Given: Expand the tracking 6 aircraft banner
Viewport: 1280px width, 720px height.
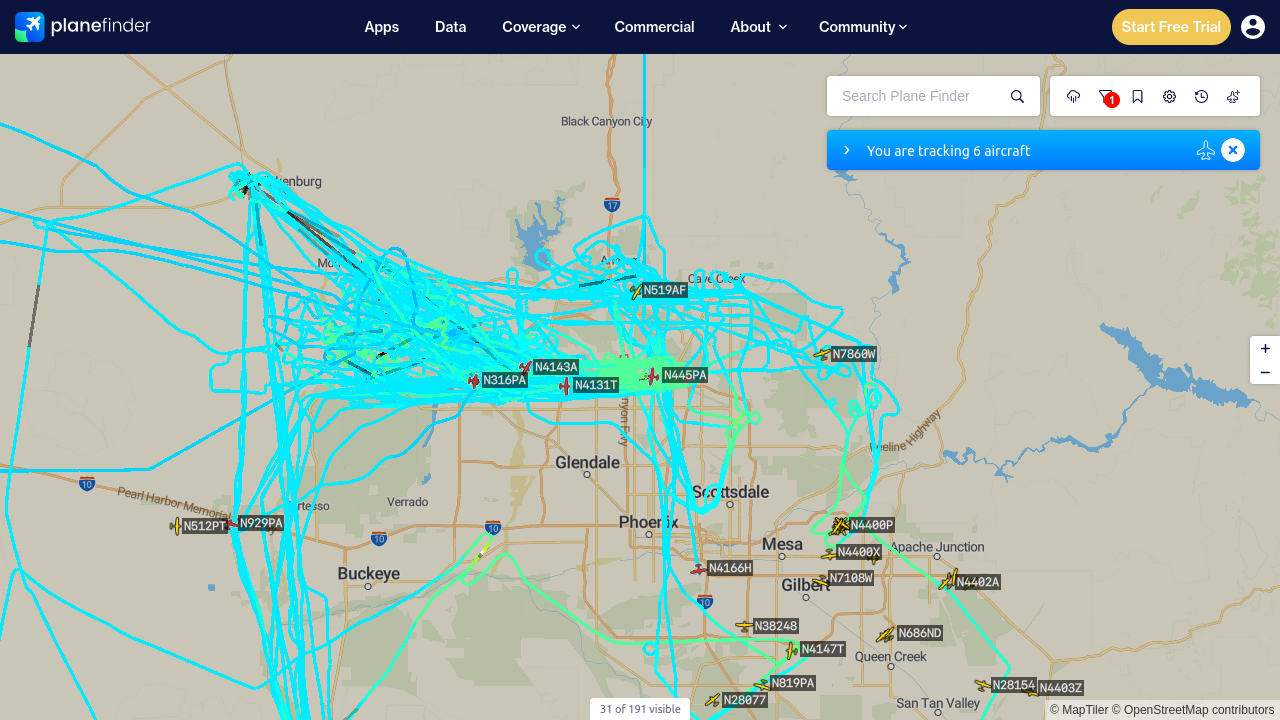Looking at the screenshot, I should 847,150.
